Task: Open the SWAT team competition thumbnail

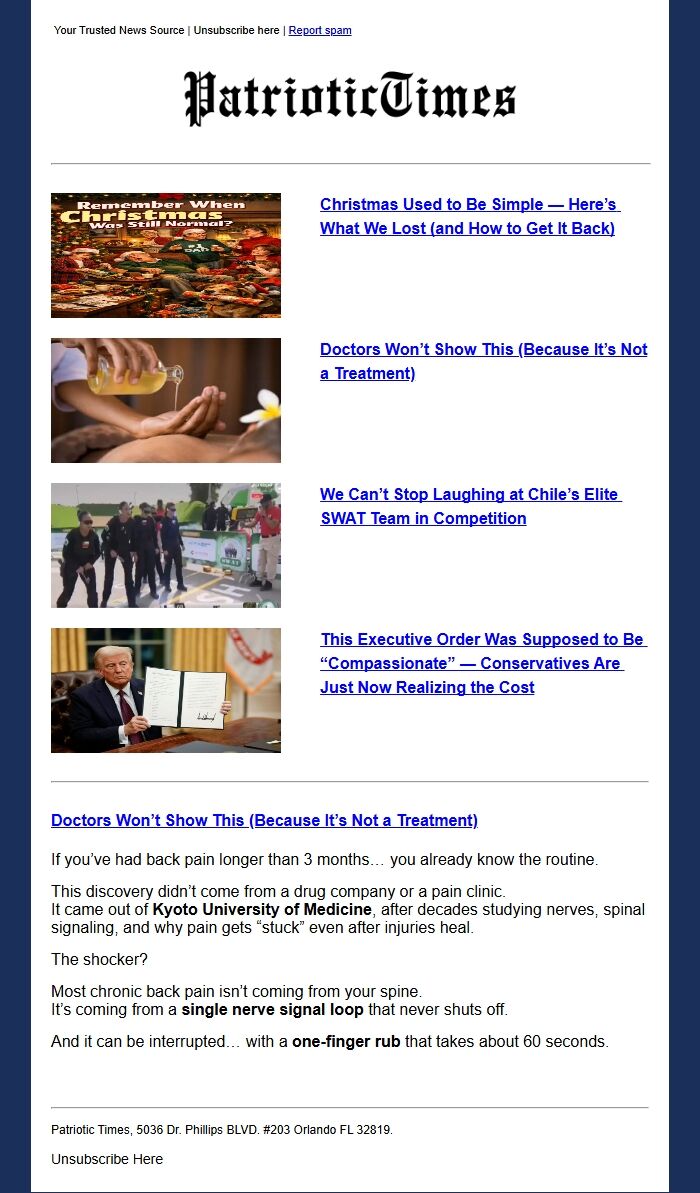Action: pyautogui.click(x=166, y=545)
